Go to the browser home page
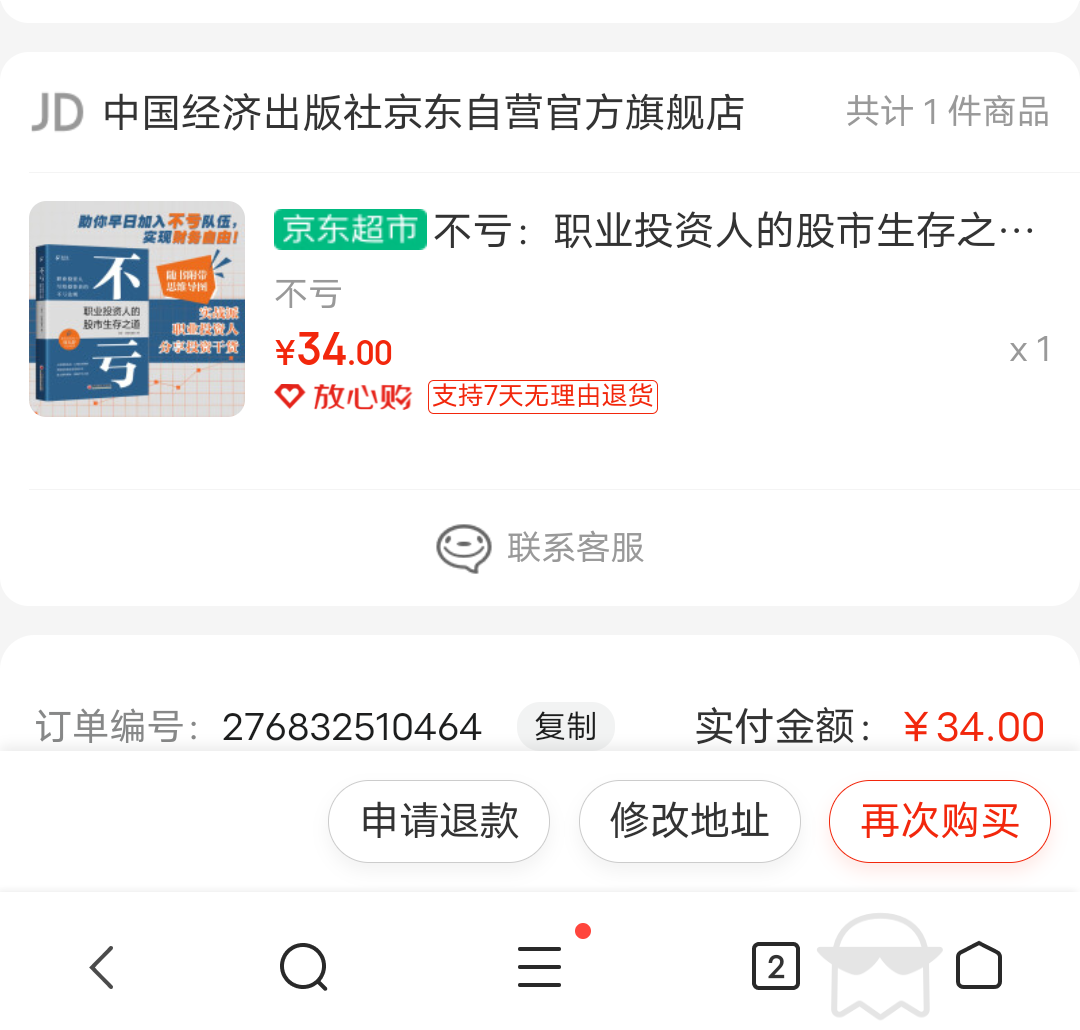 point(978,967)
